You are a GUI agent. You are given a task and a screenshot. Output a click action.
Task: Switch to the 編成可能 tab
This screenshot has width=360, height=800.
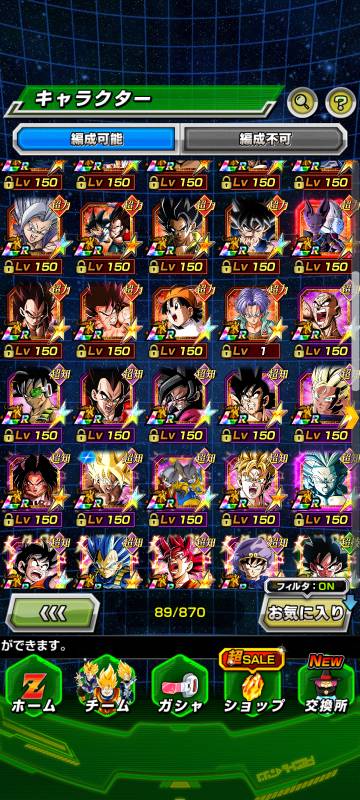(96, 139)
